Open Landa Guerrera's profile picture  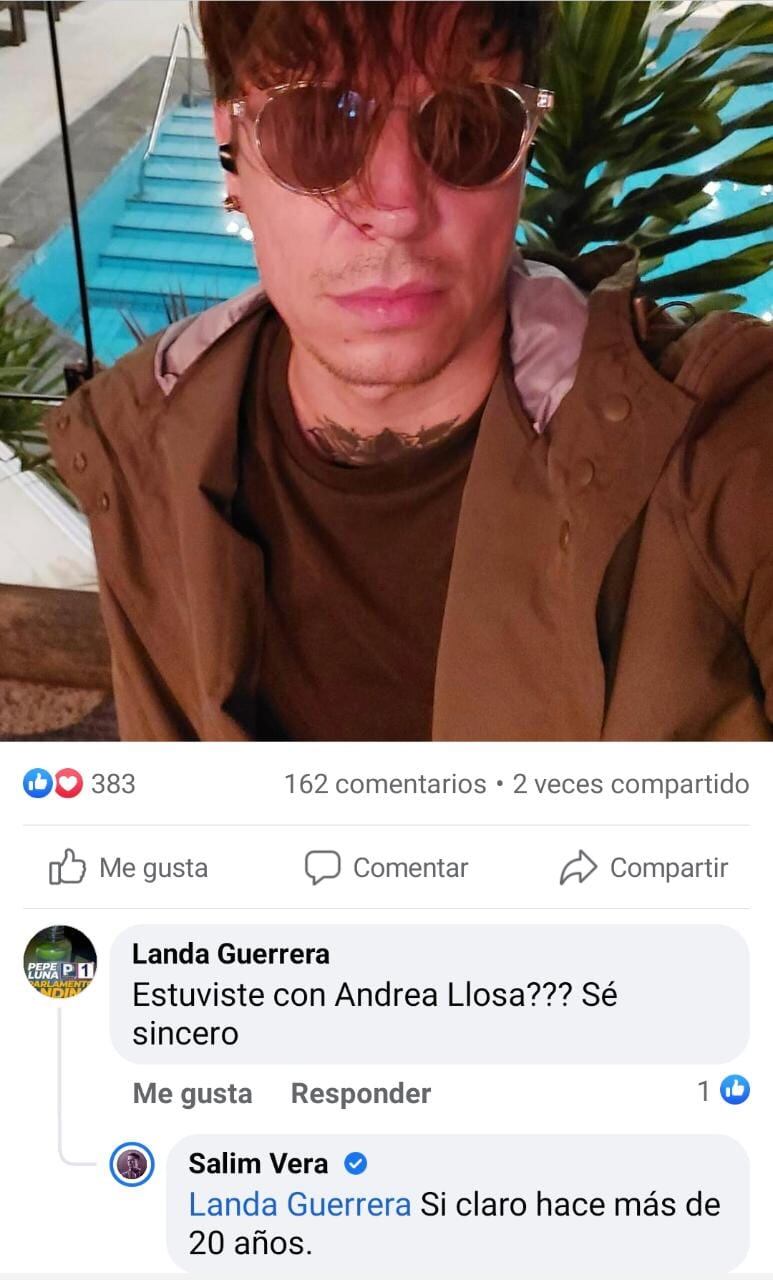click(60, 964)
